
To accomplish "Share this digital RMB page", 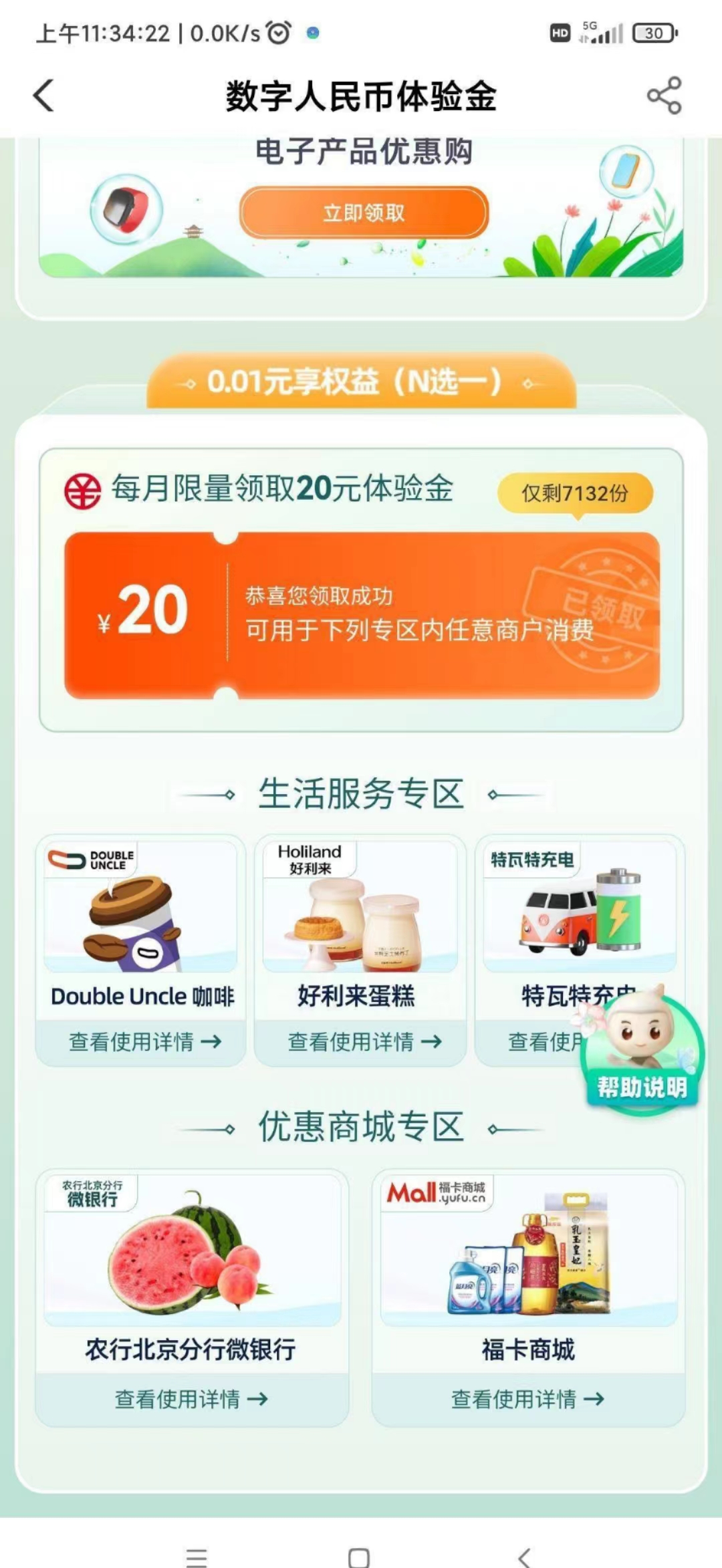I will (664, 96).
